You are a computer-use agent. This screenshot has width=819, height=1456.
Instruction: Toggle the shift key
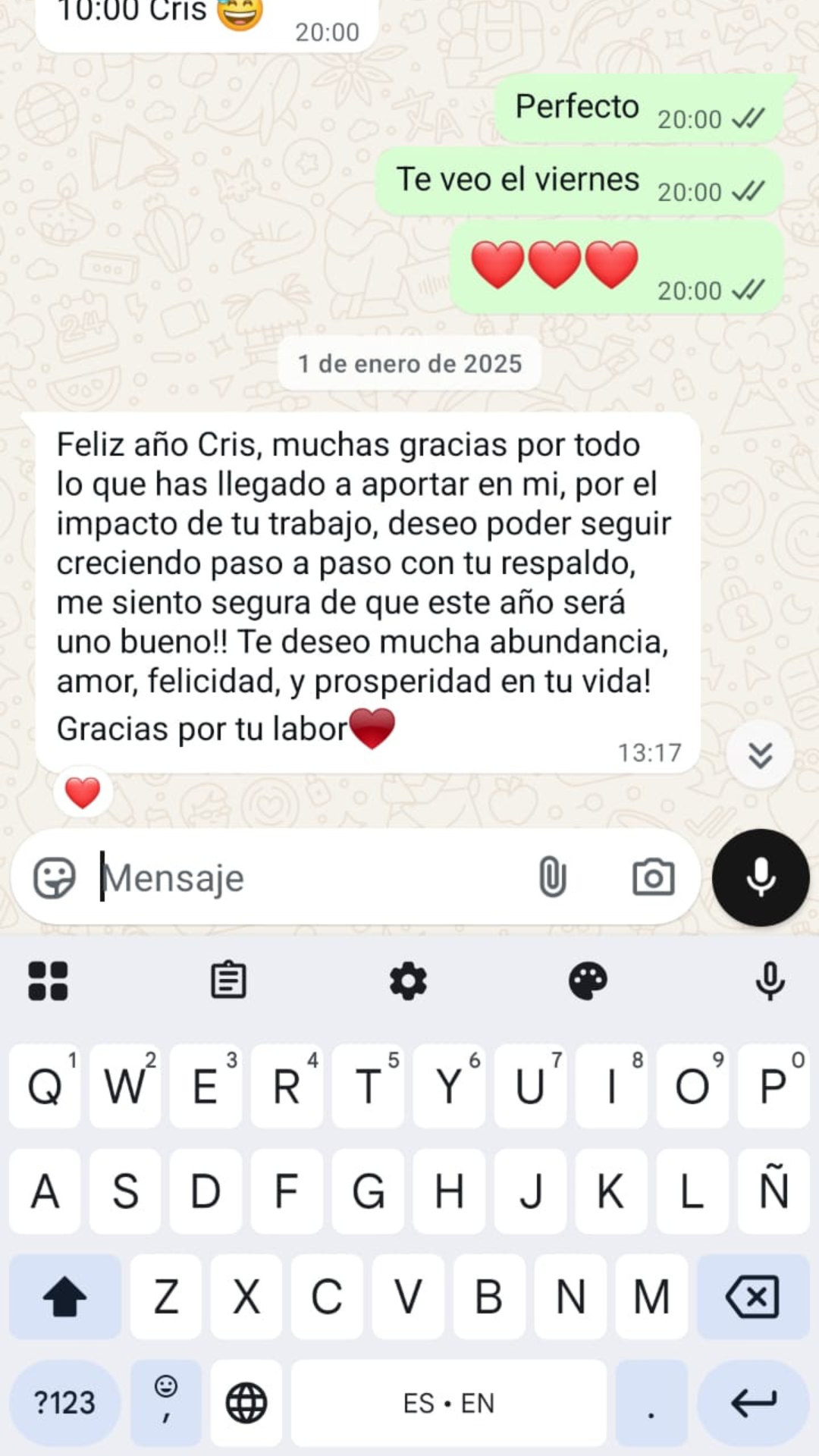click(65, 1296)
